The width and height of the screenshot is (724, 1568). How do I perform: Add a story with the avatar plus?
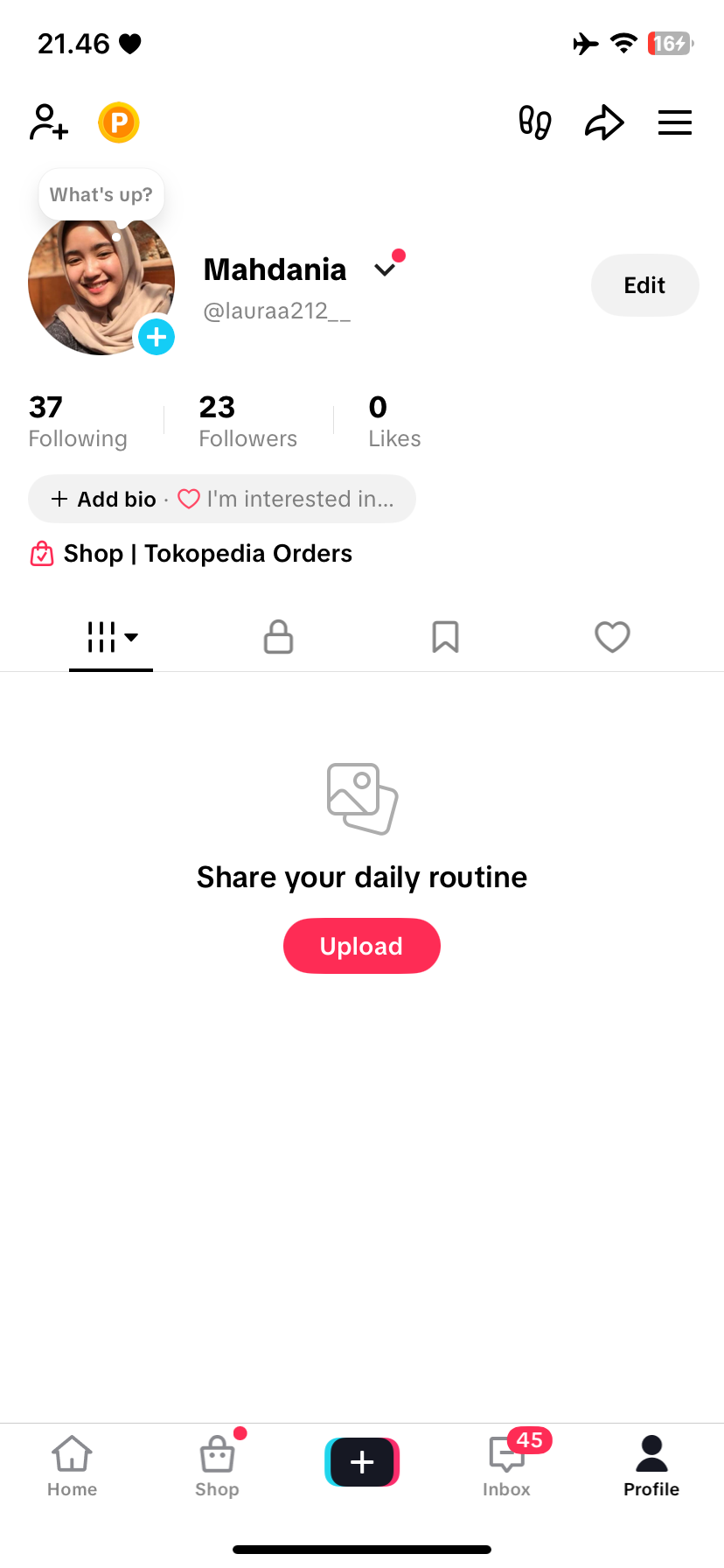[157, 337]
